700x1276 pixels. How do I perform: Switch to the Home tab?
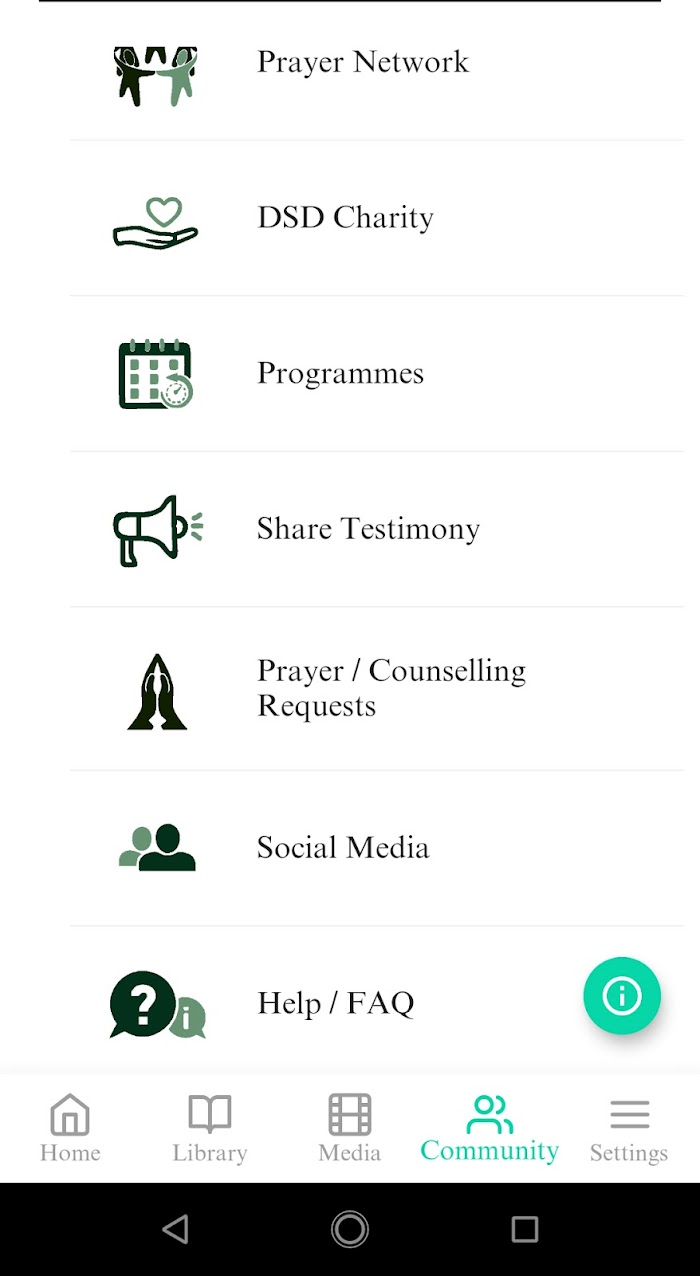[x=70, y=1129]
